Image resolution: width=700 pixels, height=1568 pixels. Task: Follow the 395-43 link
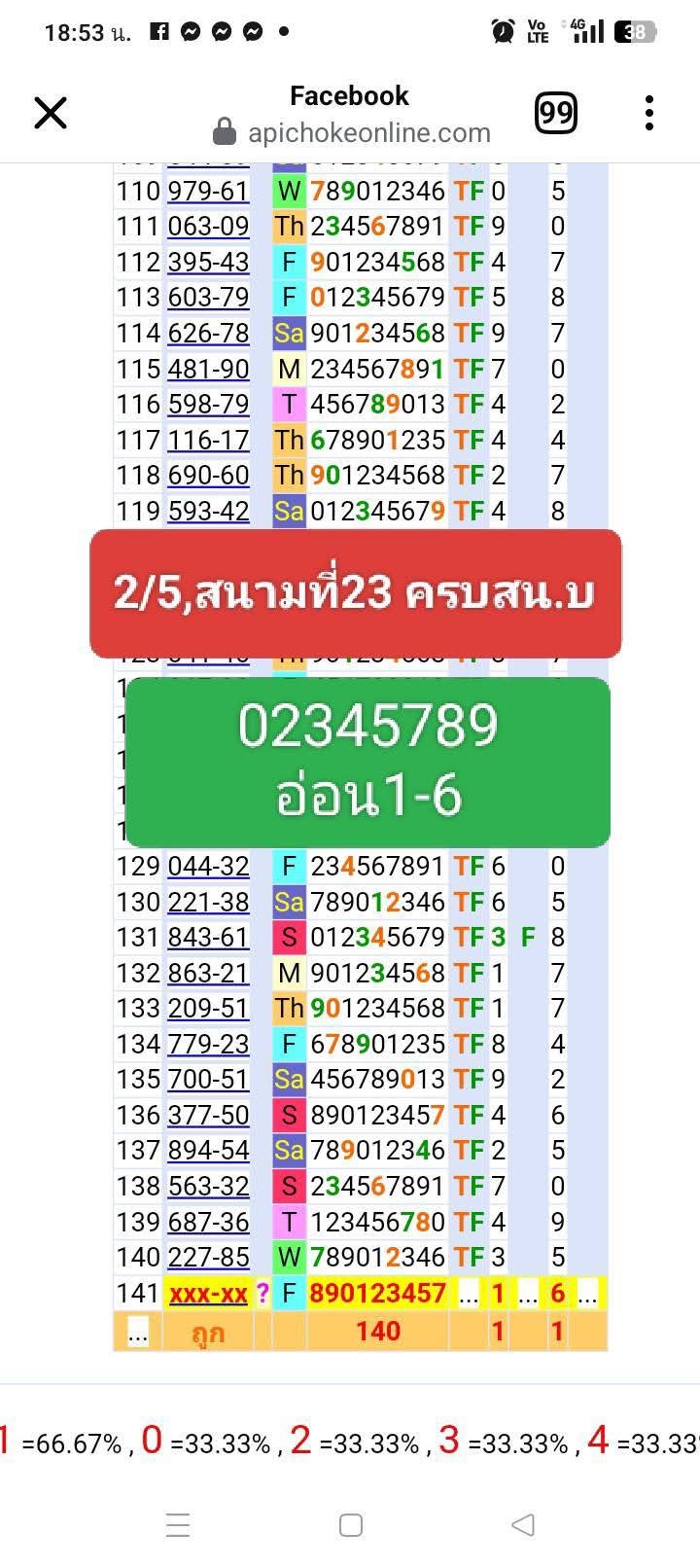click(x=208, y=262)
